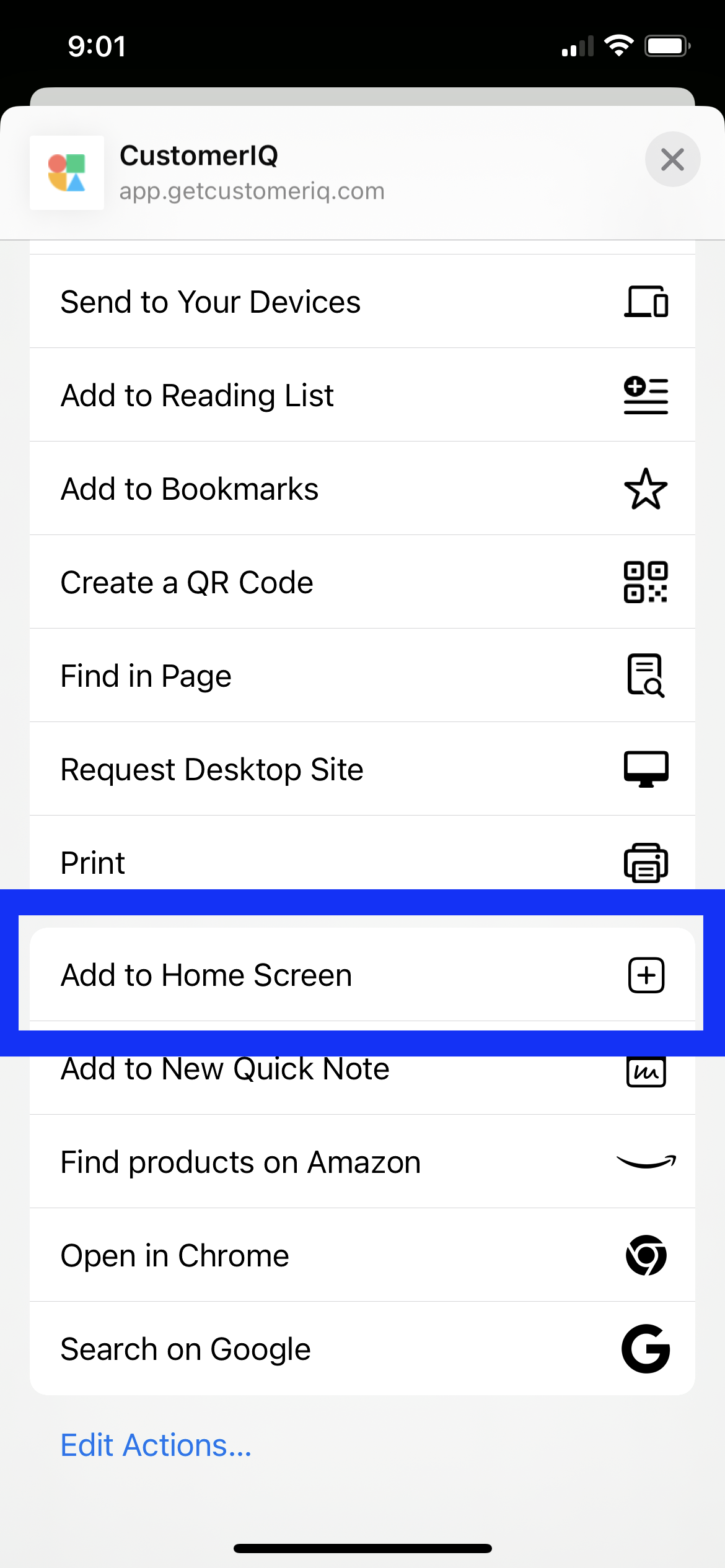Open page in Chrome

coord(362,1255)
